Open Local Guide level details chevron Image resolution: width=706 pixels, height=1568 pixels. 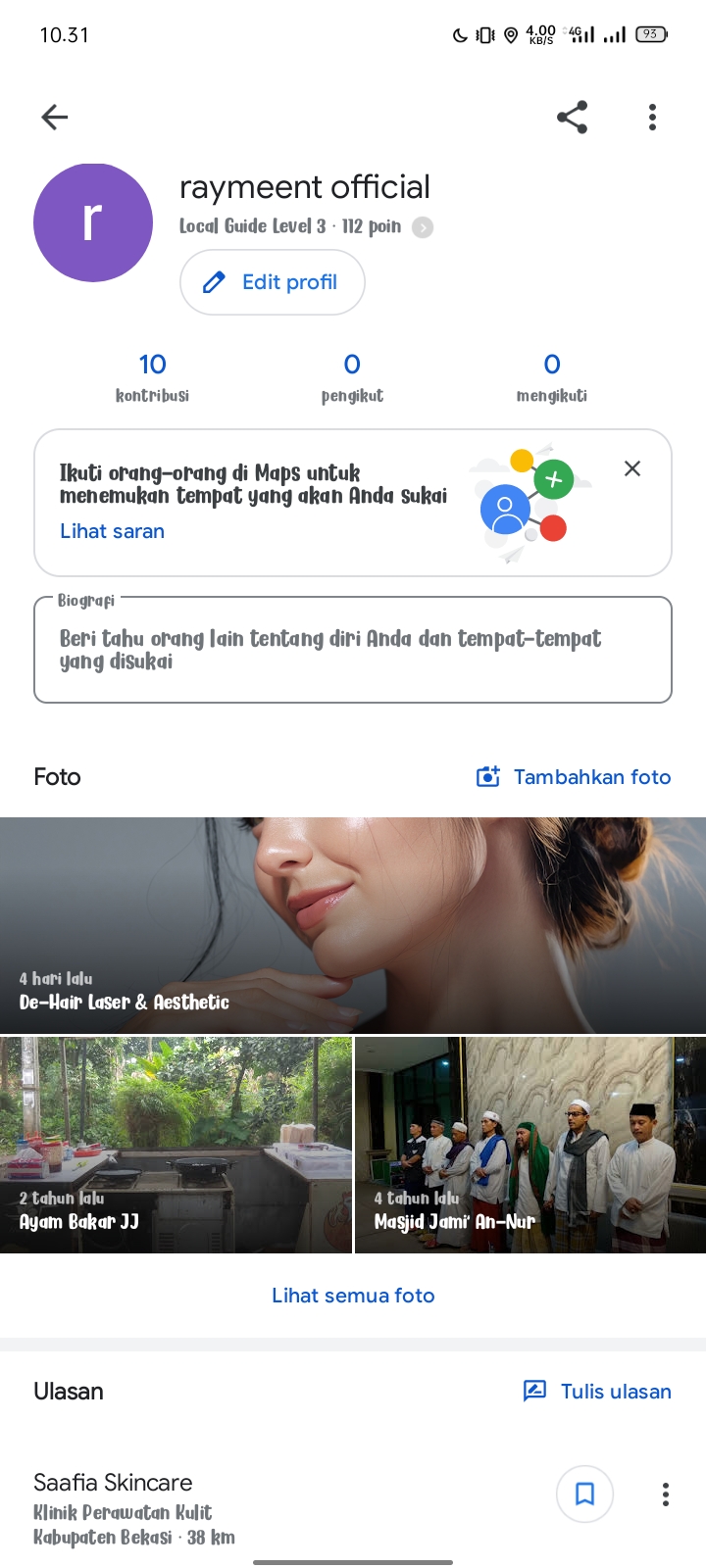423,227
